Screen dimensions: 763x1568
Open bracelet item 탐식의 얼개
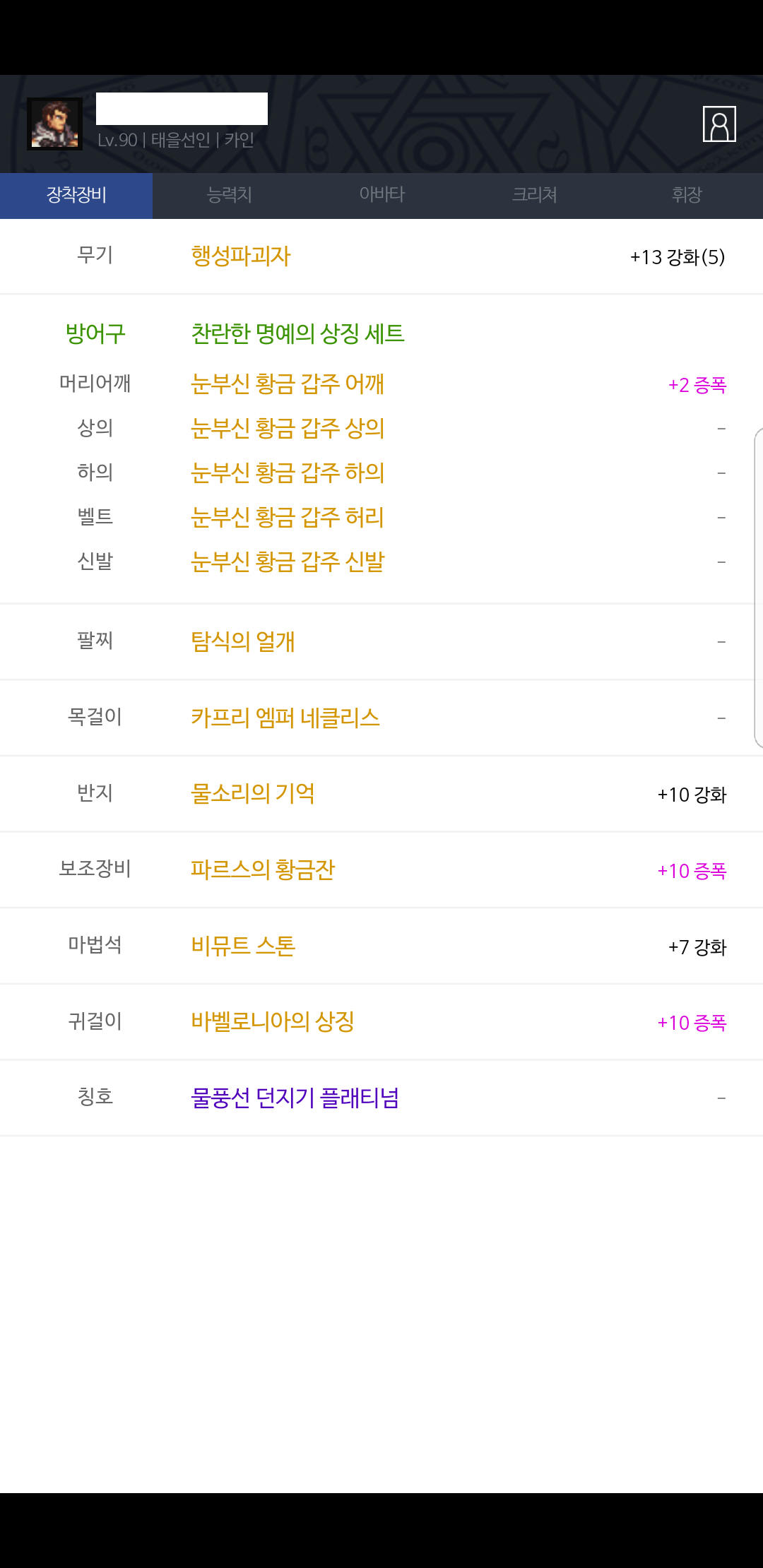243,641
